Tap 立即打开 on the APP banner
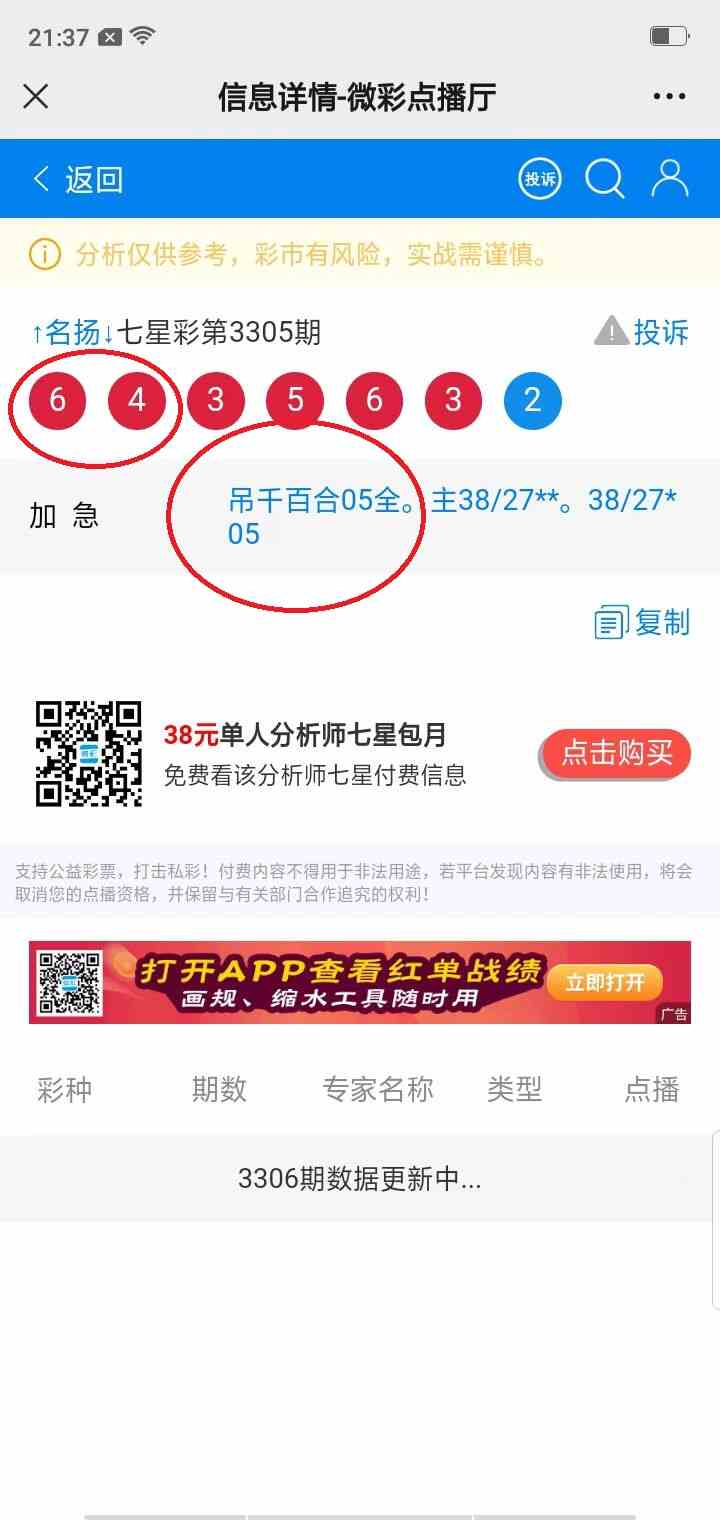720x1520 pixels. pos(605,982)
